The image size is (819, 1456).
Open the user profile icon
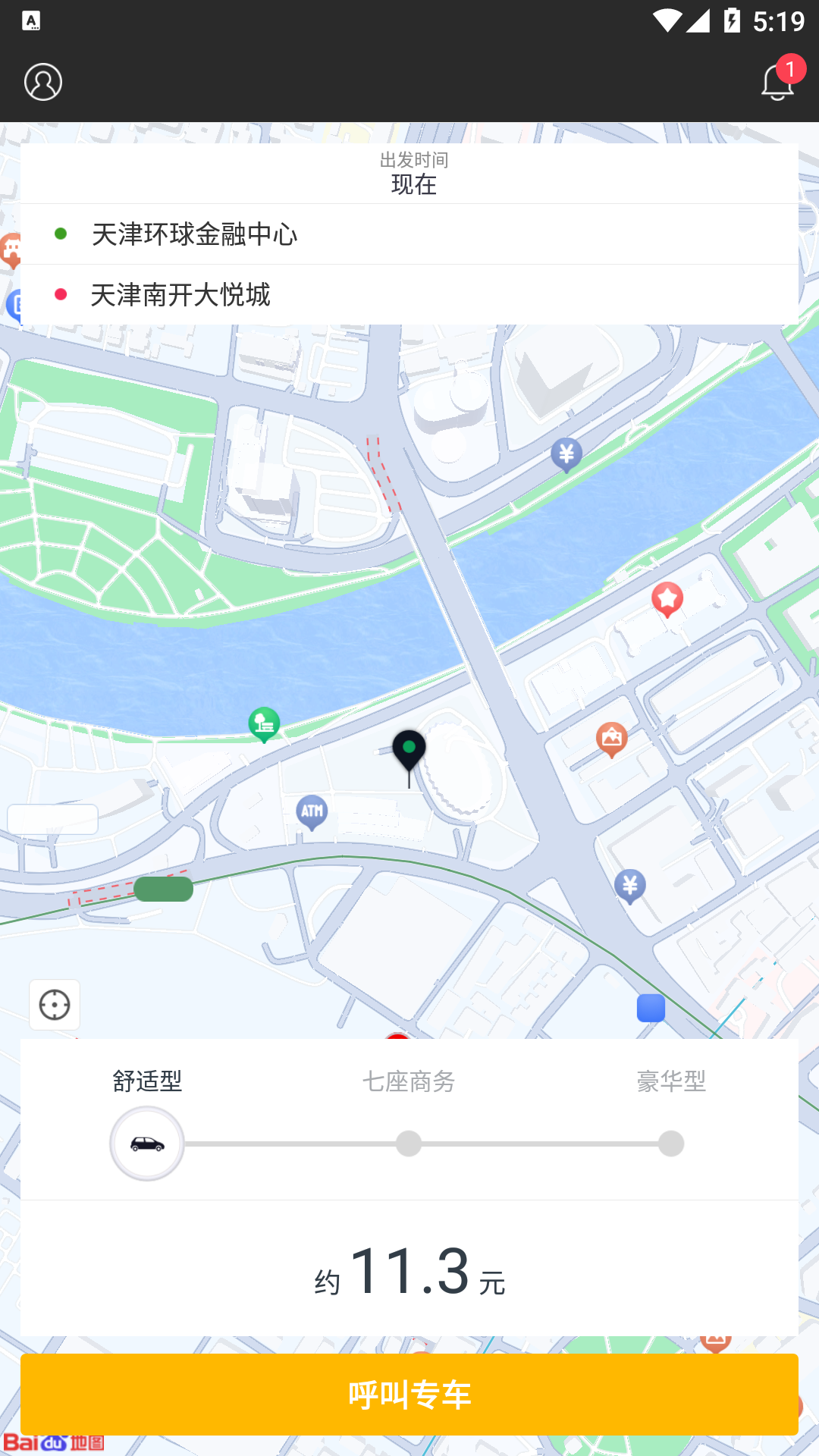43,82
